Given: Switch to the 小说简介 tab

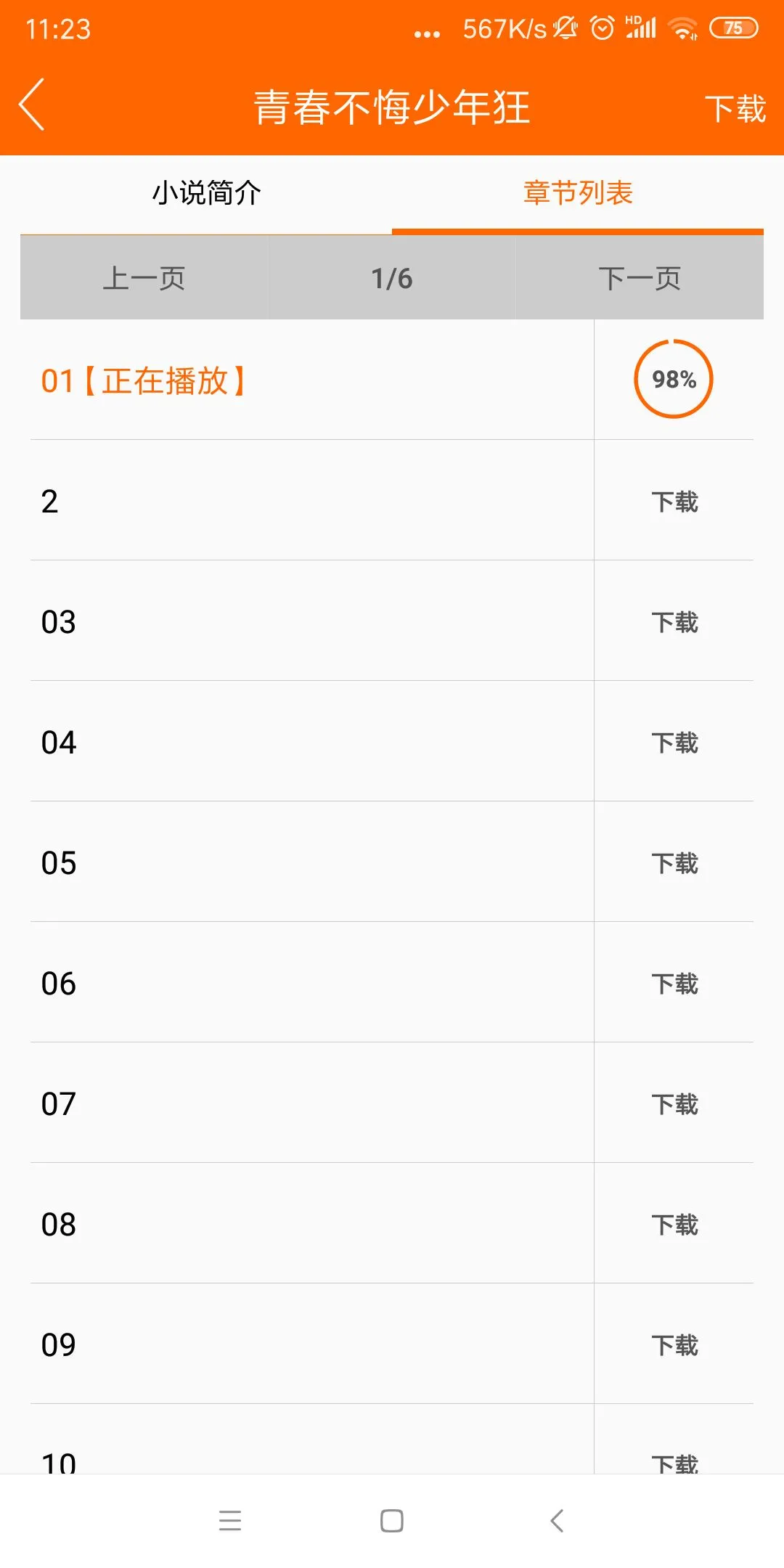Looking at the screenshot, I should [x=206, y=193].
